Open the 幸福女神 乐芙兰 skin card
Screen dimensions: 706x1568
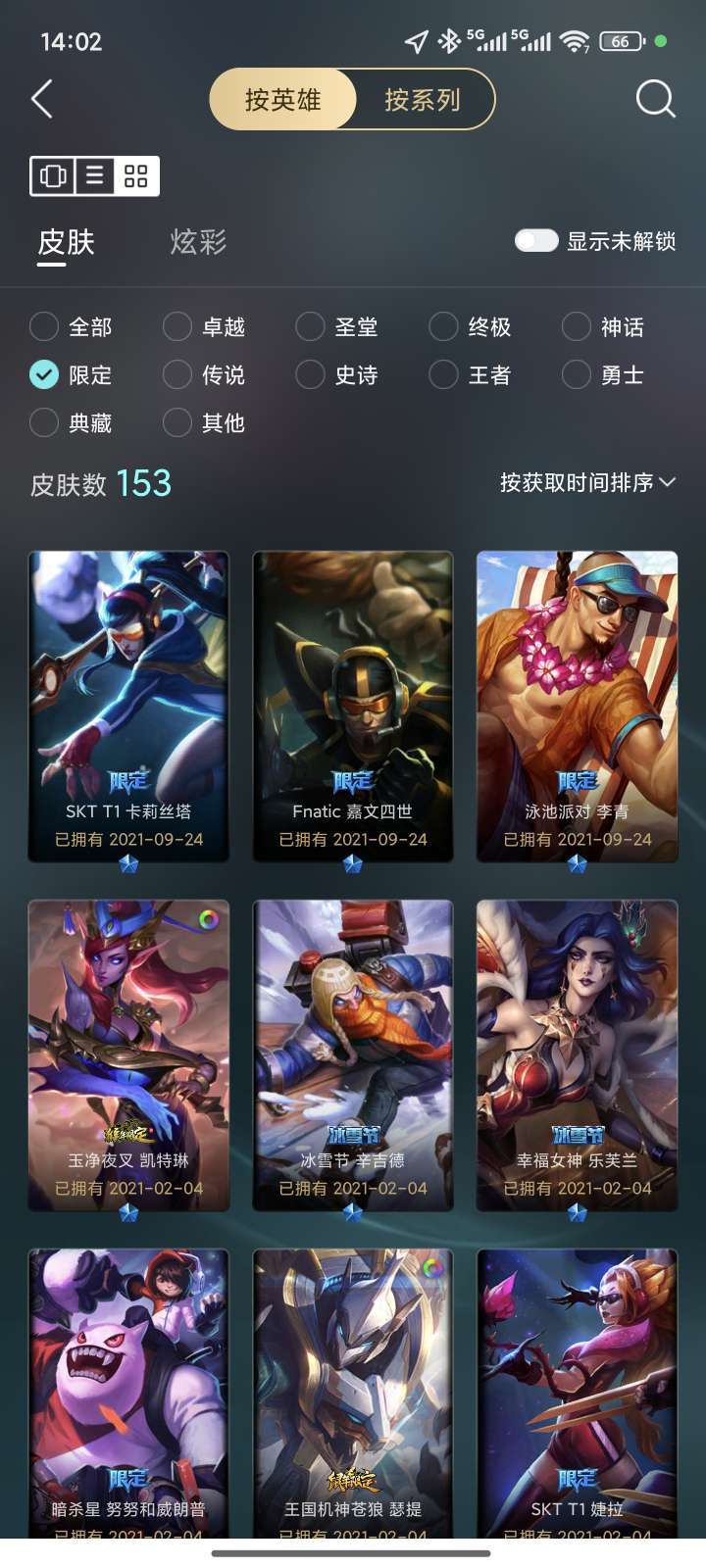[578, 1055]
